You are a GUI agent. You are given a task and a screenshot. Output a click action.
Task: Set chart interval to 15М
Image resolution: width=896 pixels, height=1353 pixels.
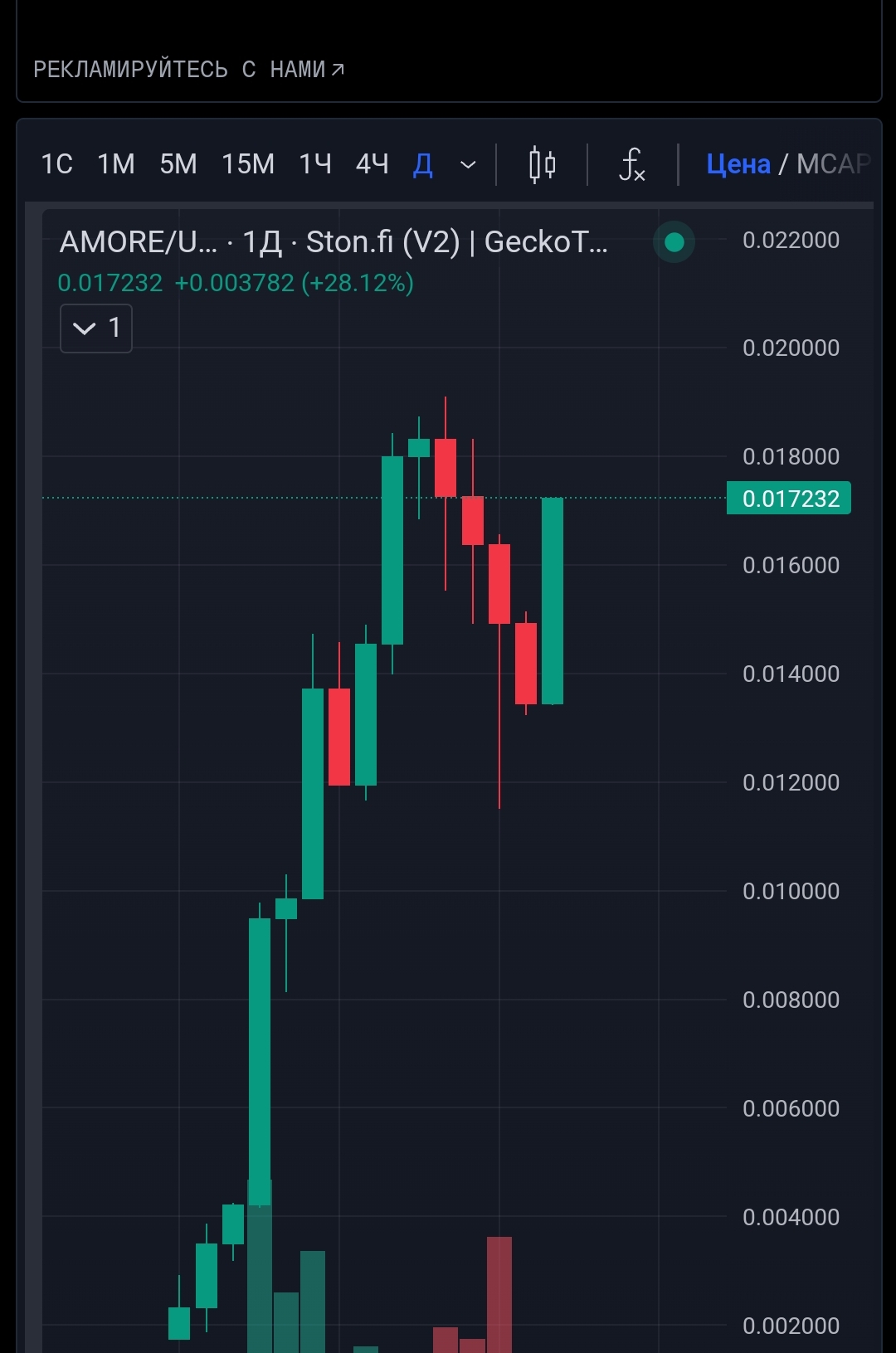247,164
